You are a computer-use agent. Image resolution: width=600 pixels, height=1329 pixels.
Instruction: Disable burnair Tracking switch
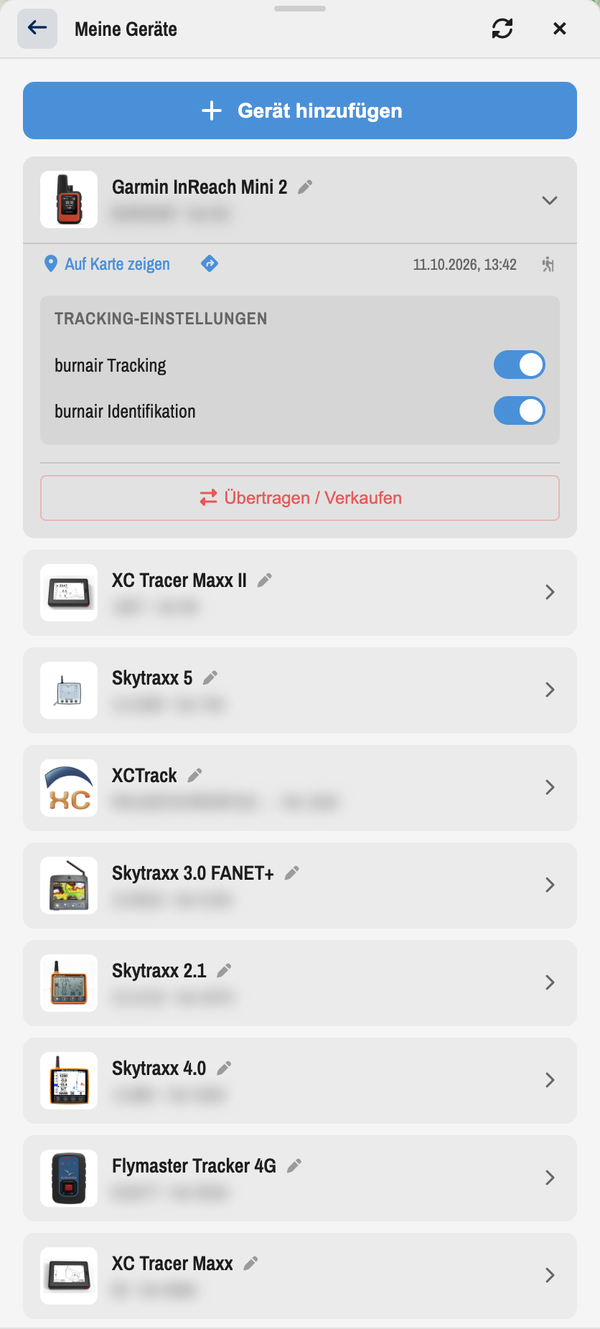point(519,365)
